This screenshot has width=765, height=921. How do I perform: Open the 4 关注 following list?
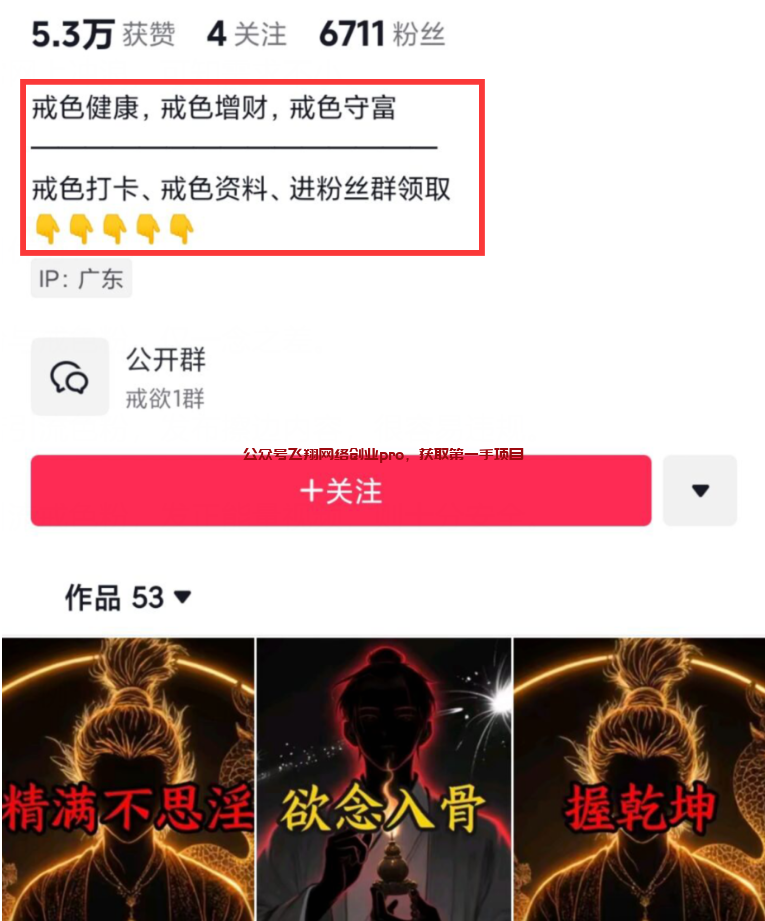point(246,35)
